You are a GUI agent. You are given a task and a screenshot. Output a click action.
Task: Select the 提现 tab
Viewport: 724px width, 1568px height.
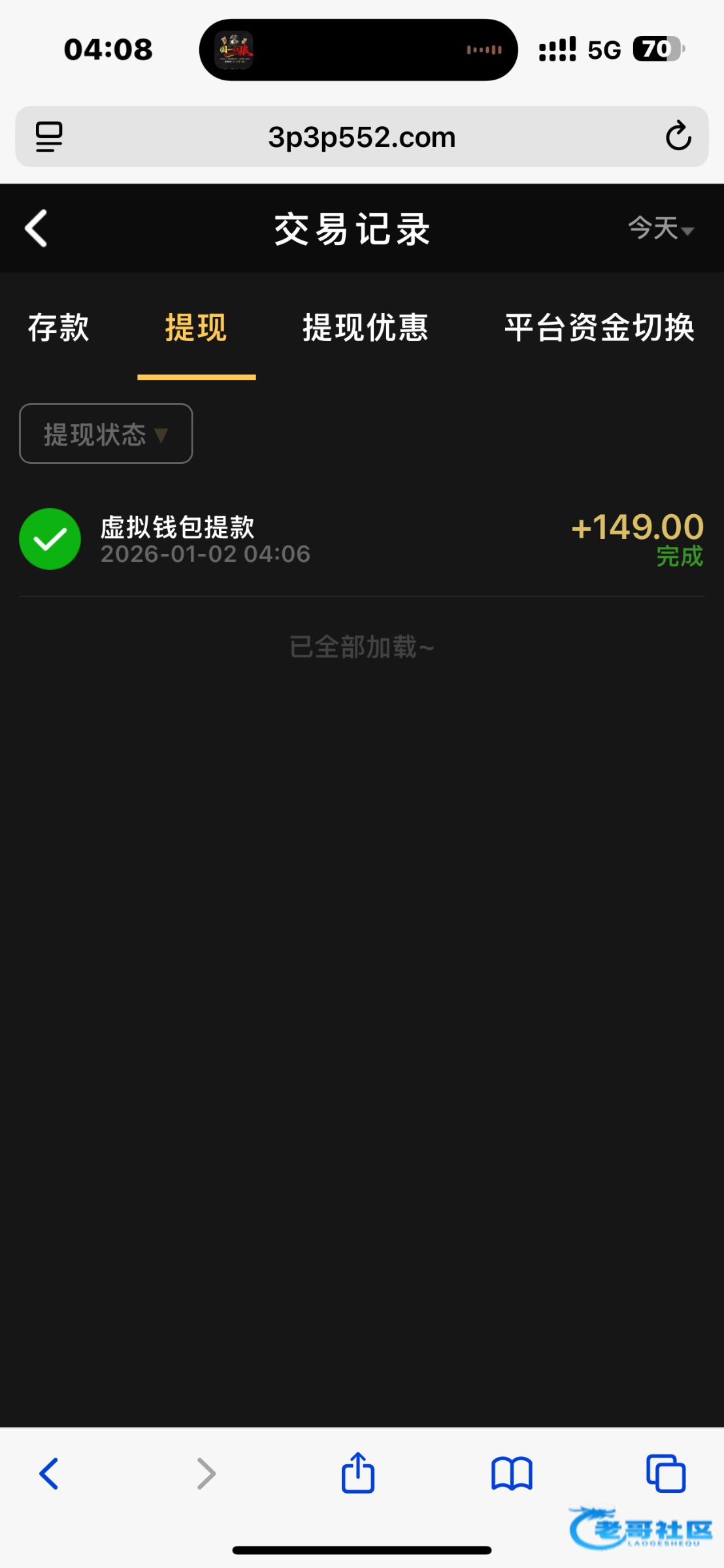coord(196,327)
